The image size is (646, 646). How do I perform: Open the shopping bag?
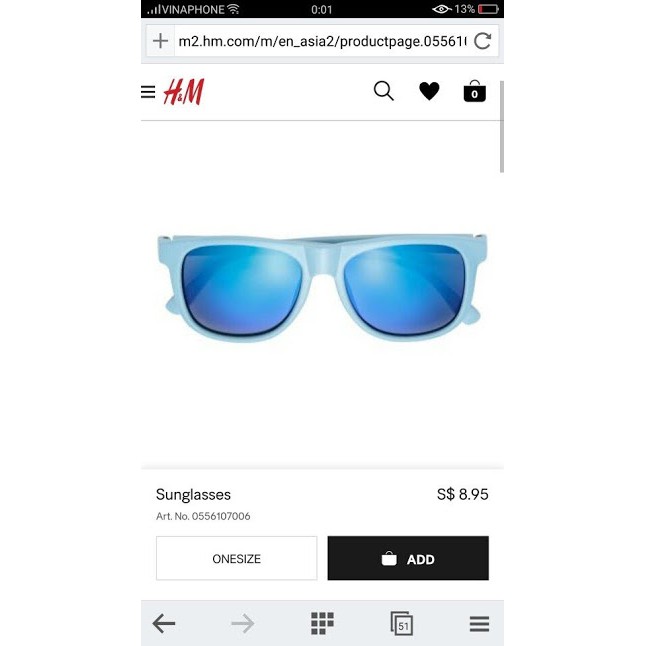pyautogui.click(x=474, y=92)
